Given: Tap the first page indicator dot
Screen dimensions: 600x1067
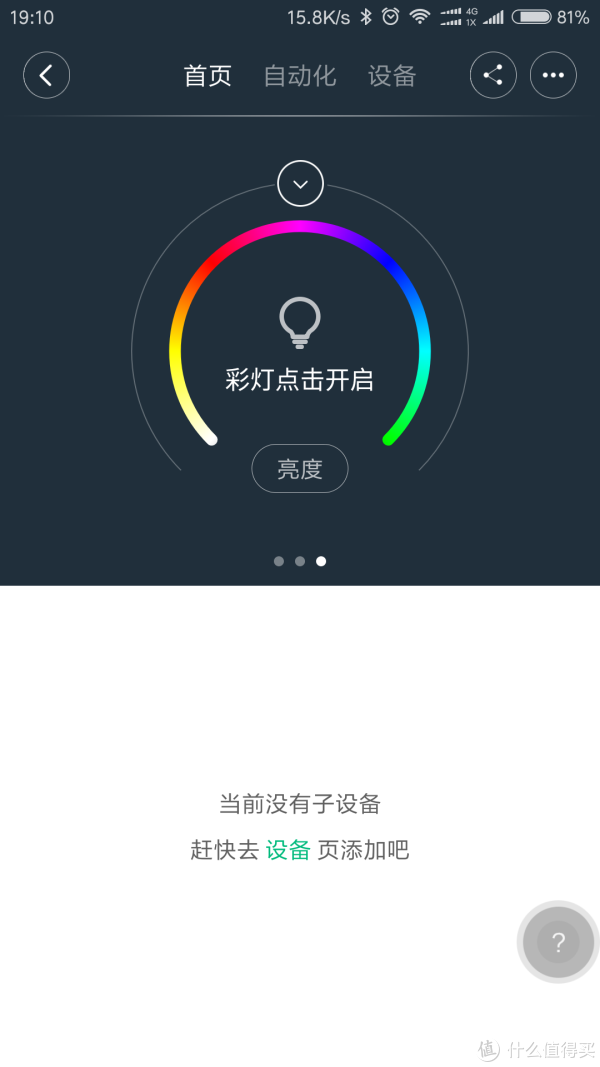Looking at the screenshot, I should (278, 561).
